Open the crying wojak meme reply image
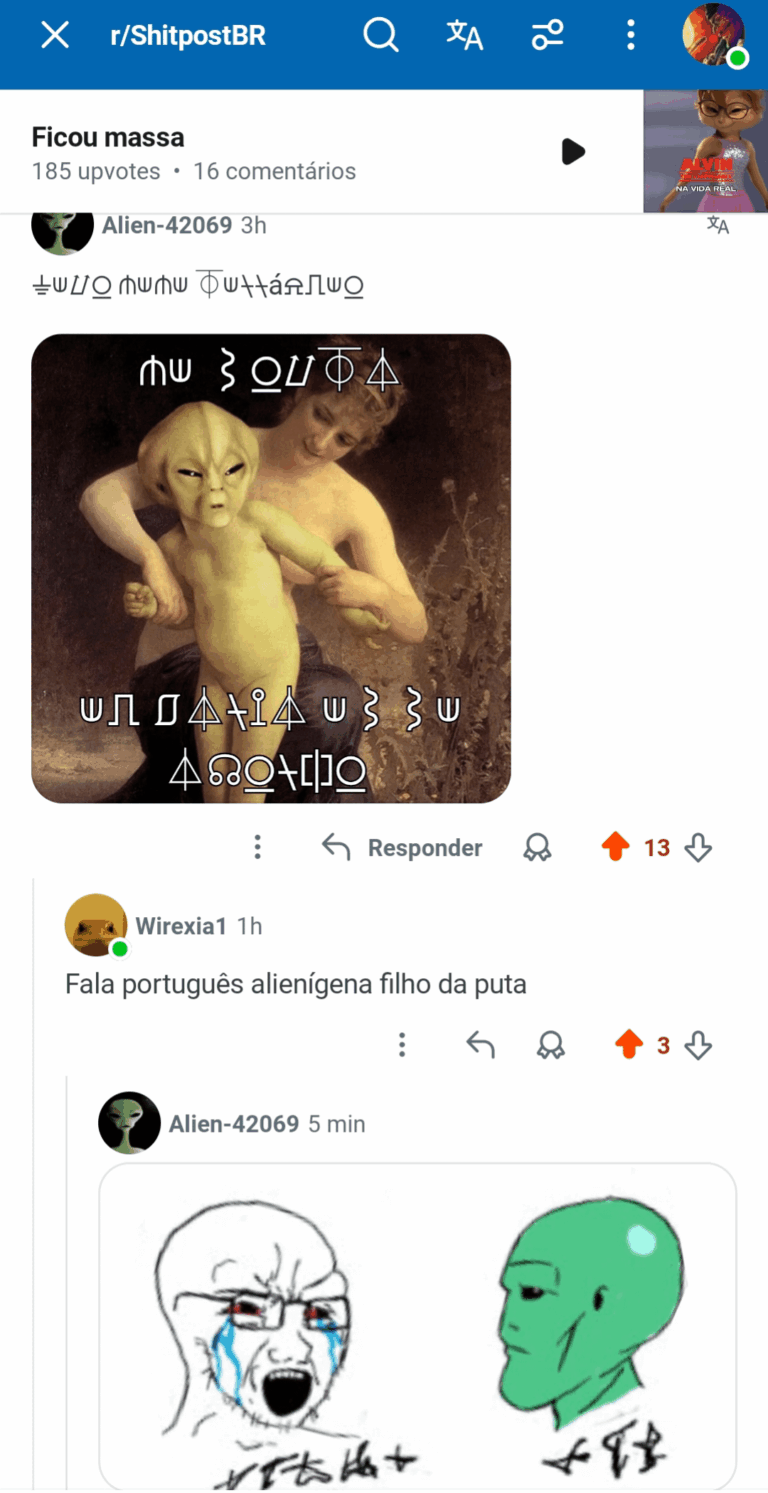Viewport: 768px width, 1493px height. pos(417,1325)
